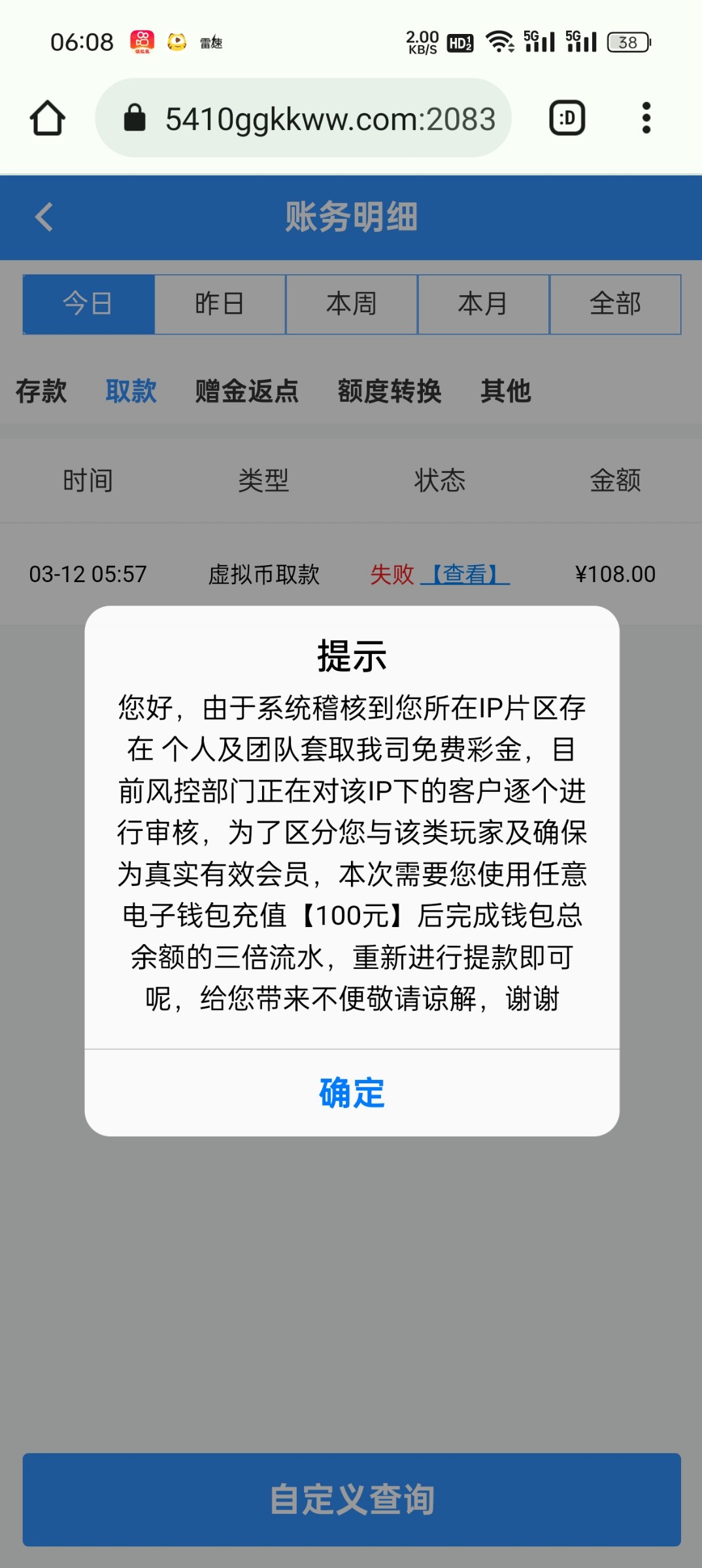Screen dimensions: 702x1568
Task: Go back from 账务明细 page
Action: (x=44, y=217)
